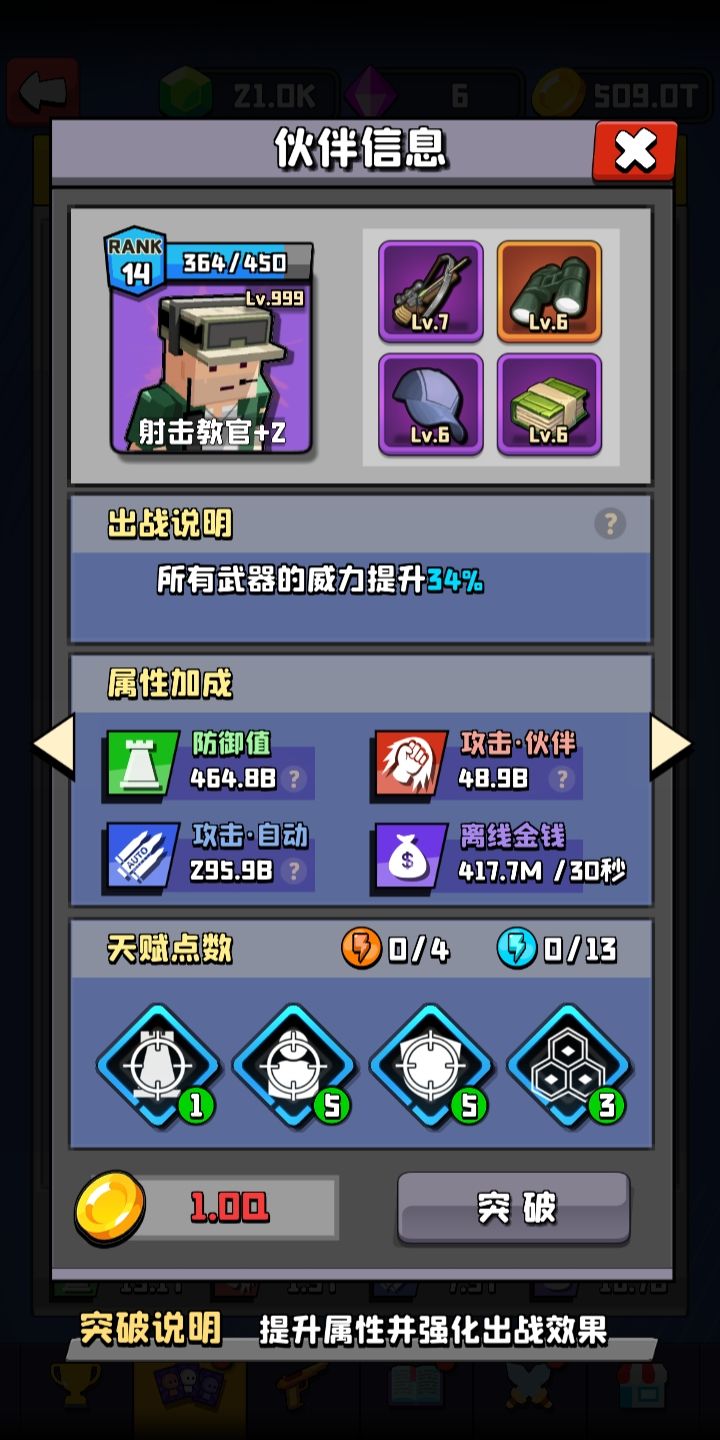Open the money stack equipment item
This screenshot has height=1440, width=720.
pos(549,405)
